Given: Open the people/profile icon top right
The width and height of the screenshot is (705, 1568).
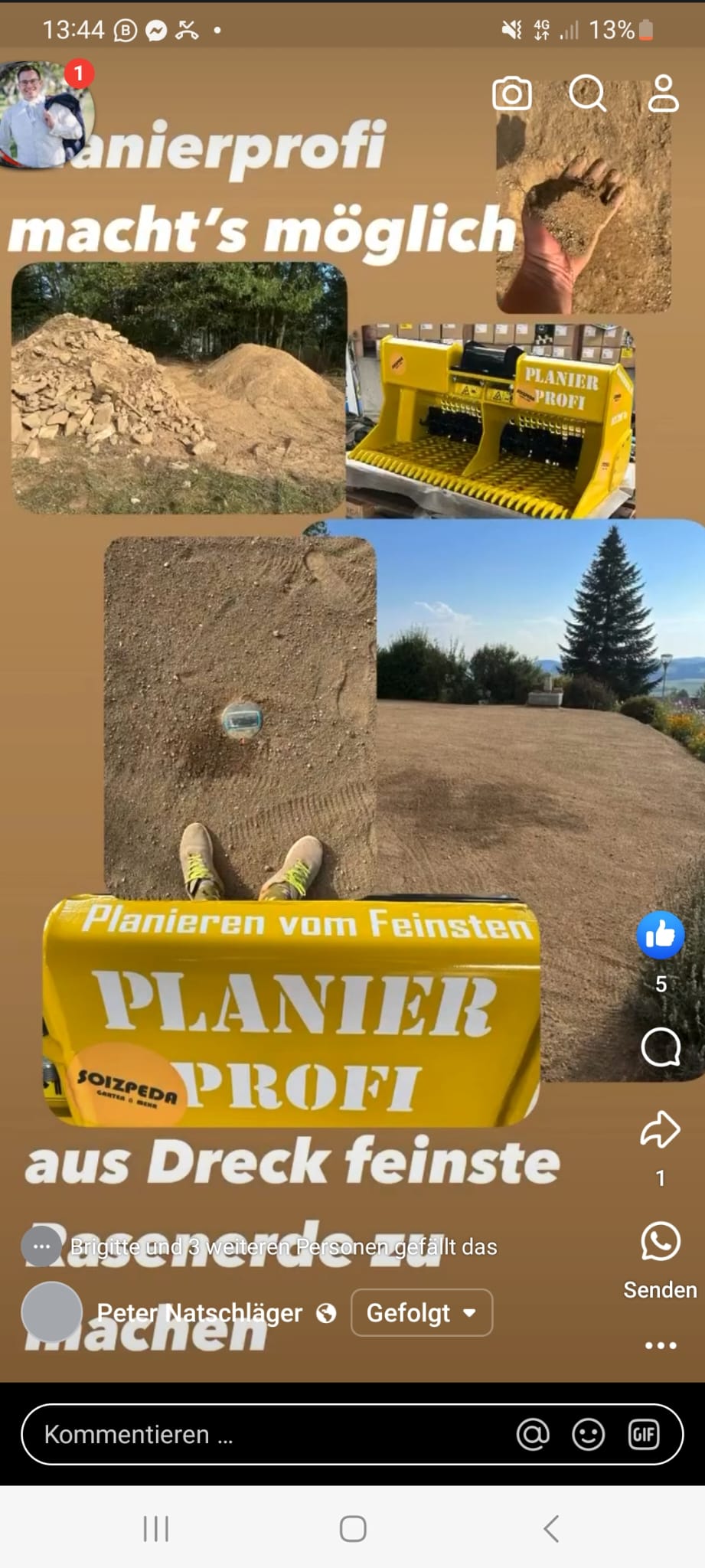Looking at the screenshot, I should [x=663, y=93].
